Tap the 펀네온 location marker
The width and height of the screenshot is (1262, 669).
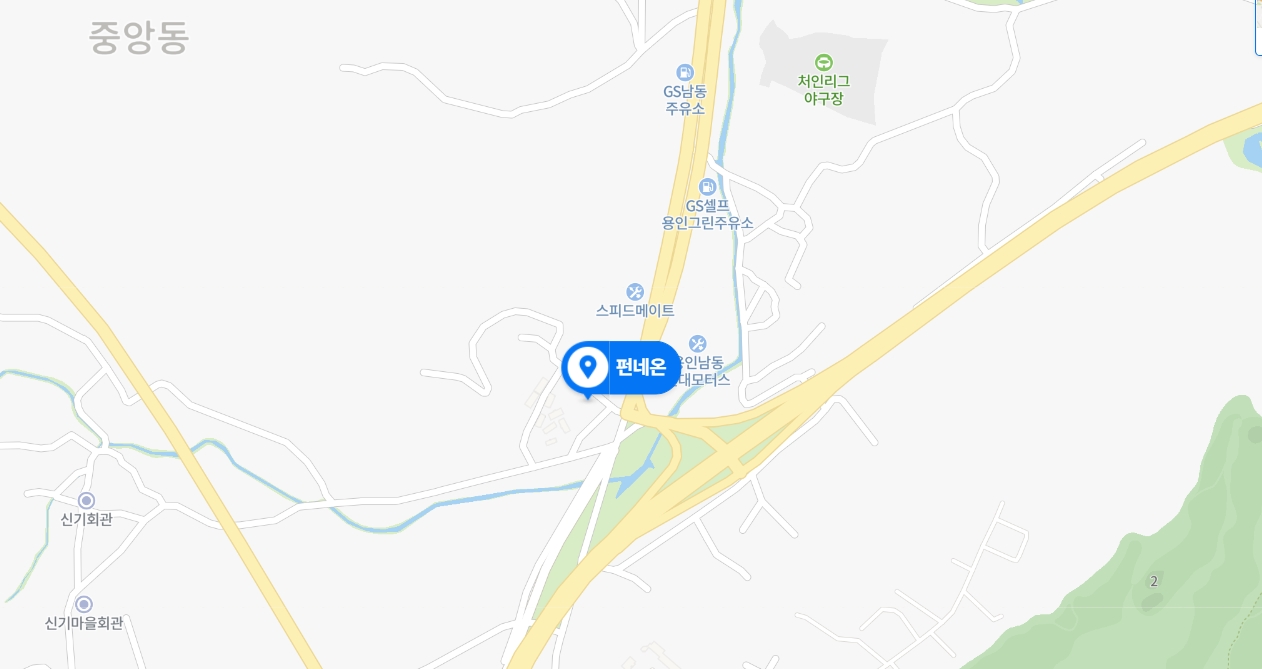[621, 367]
